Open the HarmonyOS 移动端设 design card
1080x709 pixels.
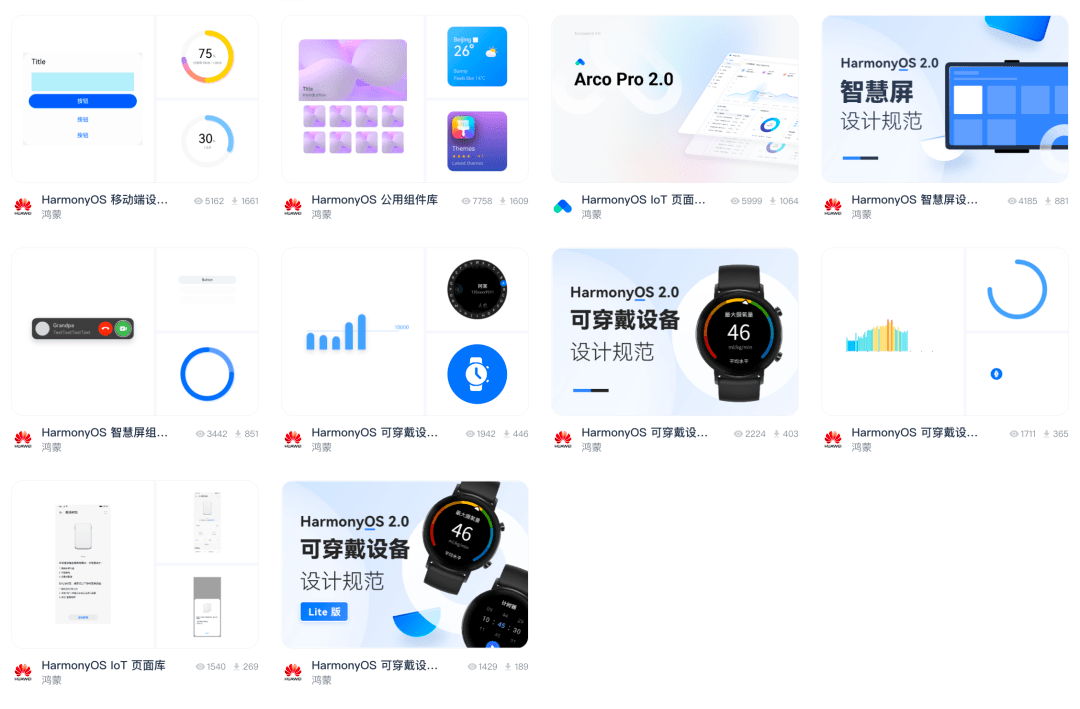134,99
